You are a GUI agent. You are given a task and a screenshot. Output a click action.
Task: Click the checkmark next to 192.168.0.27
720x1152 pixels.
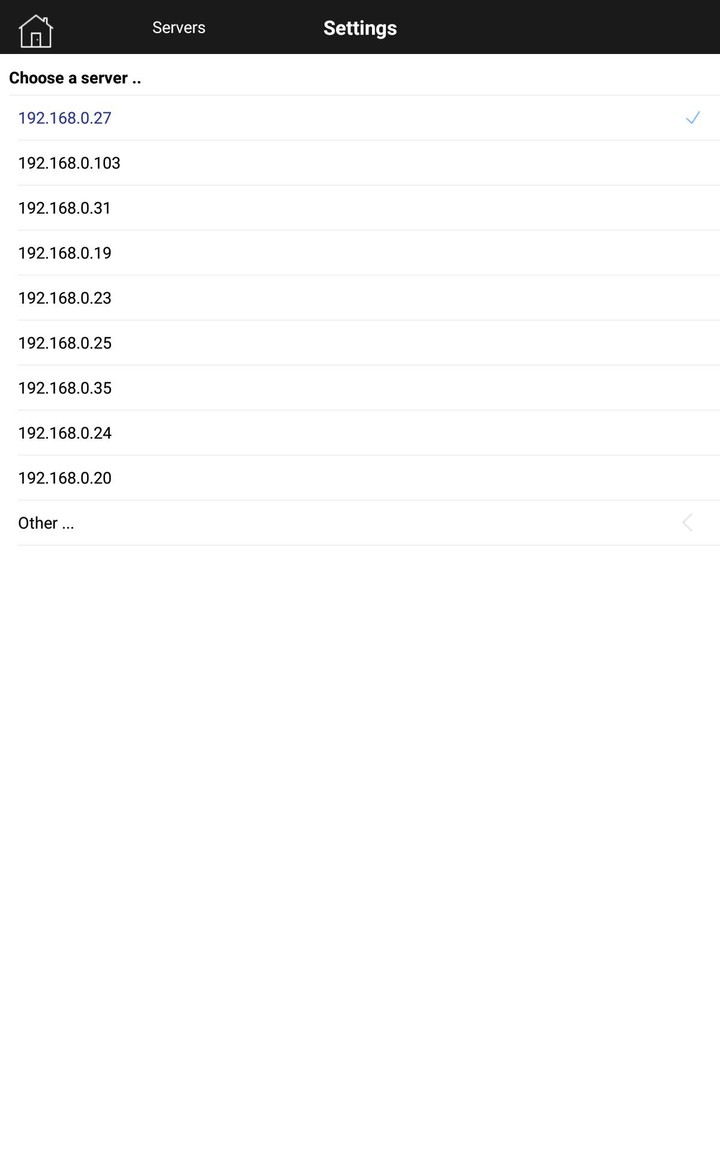point(693,117)
